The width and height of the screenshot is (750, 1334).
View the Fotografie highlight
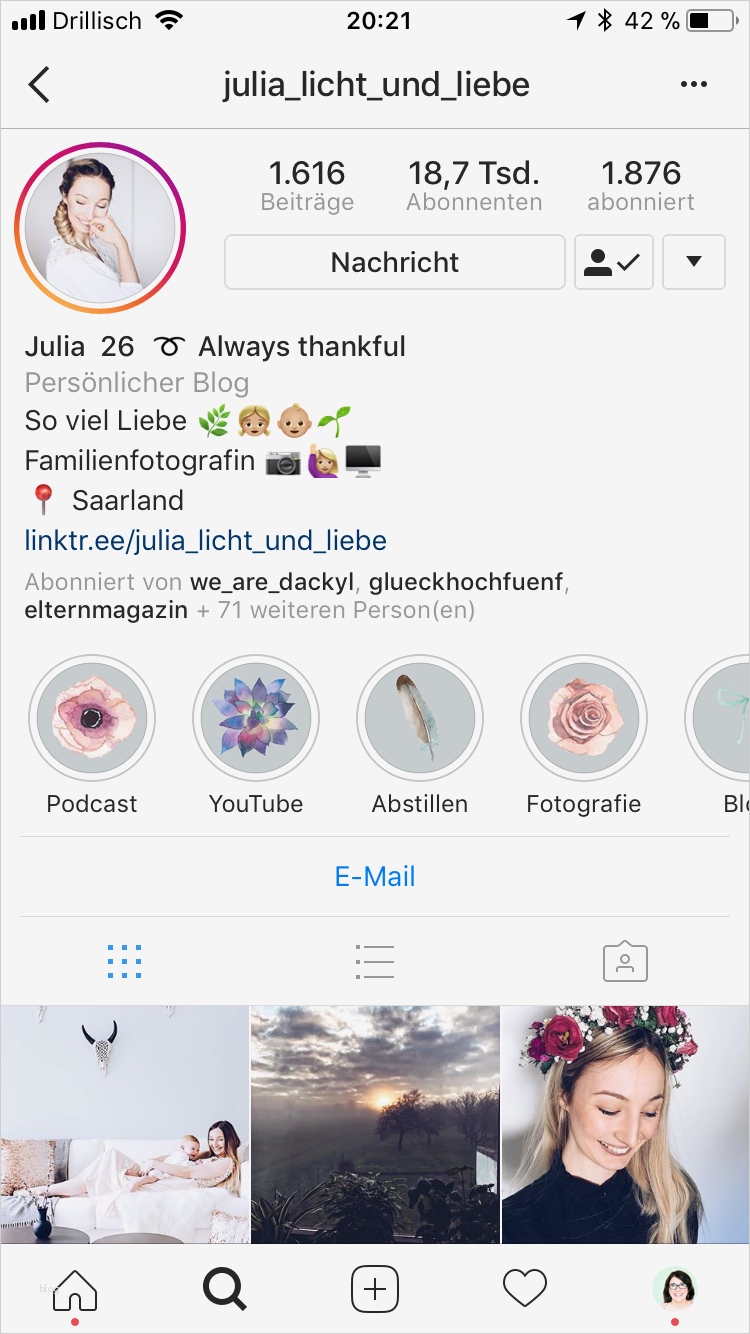[x=584, y=718]
